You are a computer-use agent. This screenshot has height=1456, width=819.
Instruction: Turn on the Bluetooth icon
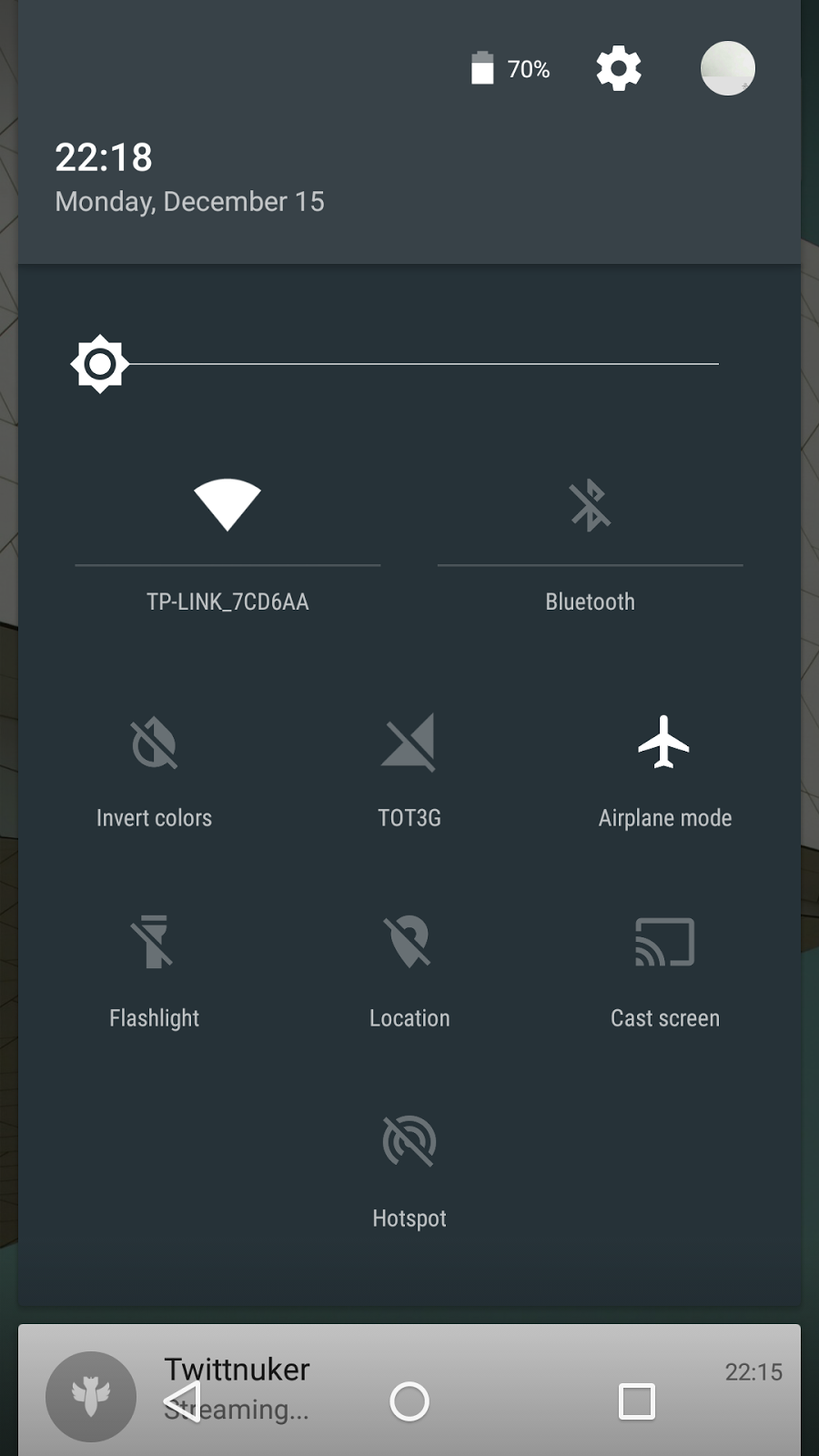click(590, 504)
